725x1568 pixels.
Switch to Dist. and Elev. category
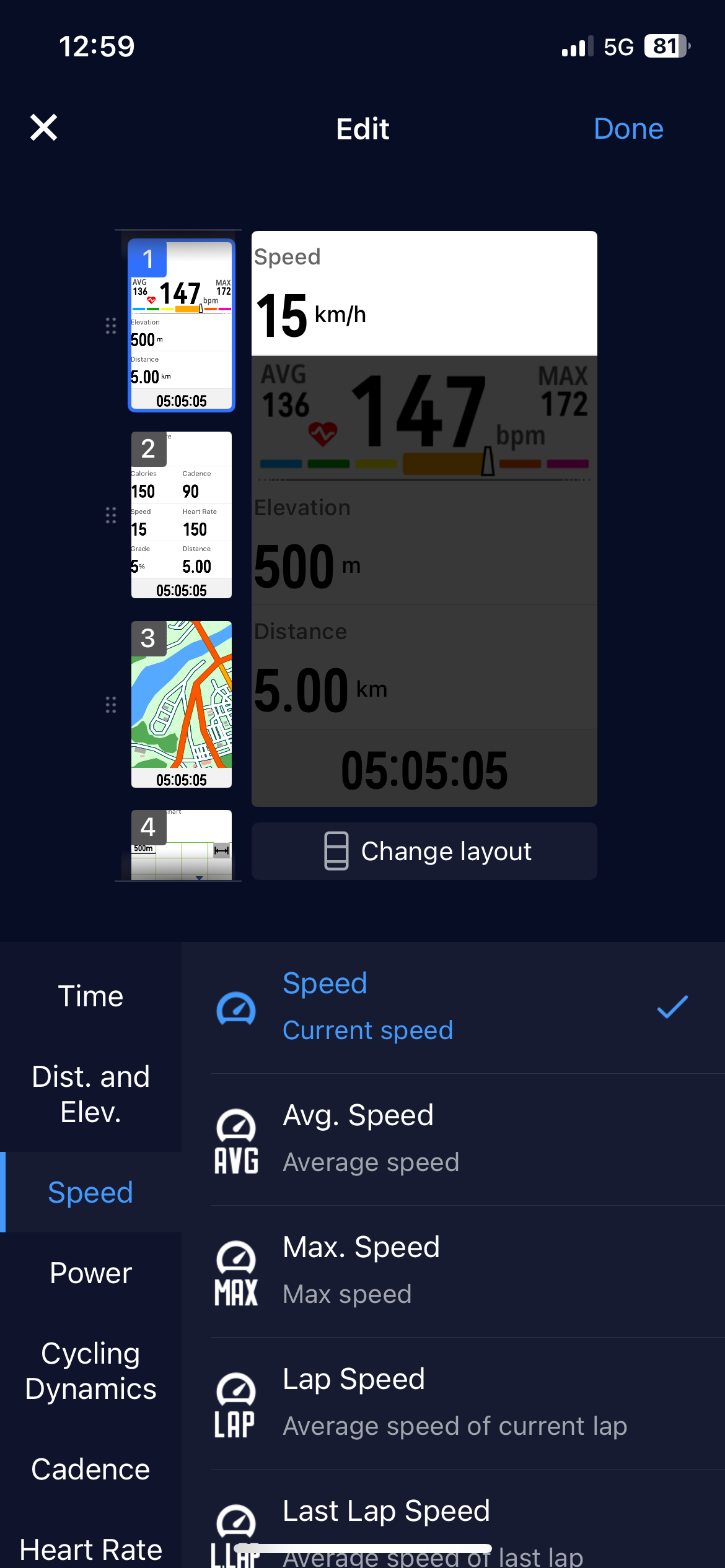tap(90, 1094)
